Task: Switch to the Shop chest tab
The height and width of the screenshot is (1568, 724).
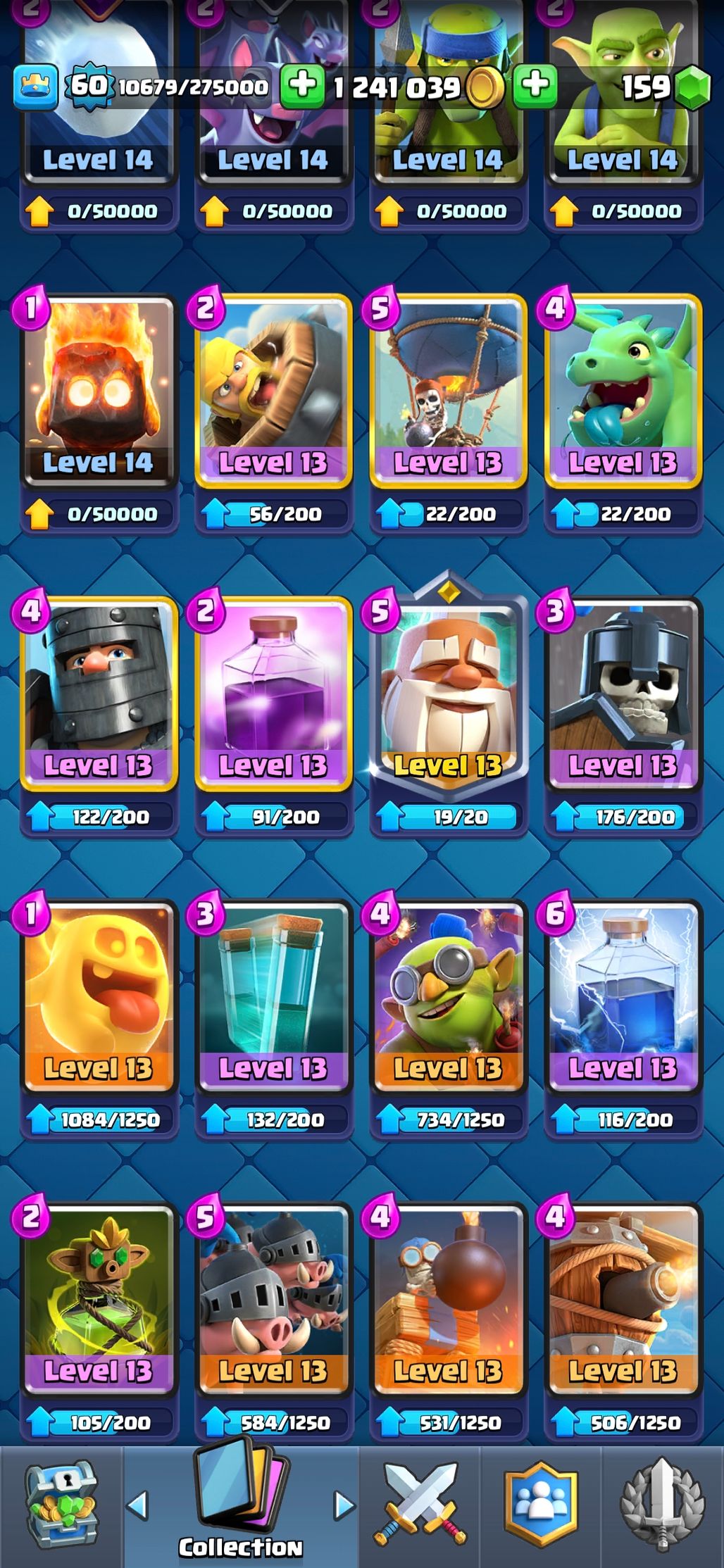Action: pos(62,1507)
